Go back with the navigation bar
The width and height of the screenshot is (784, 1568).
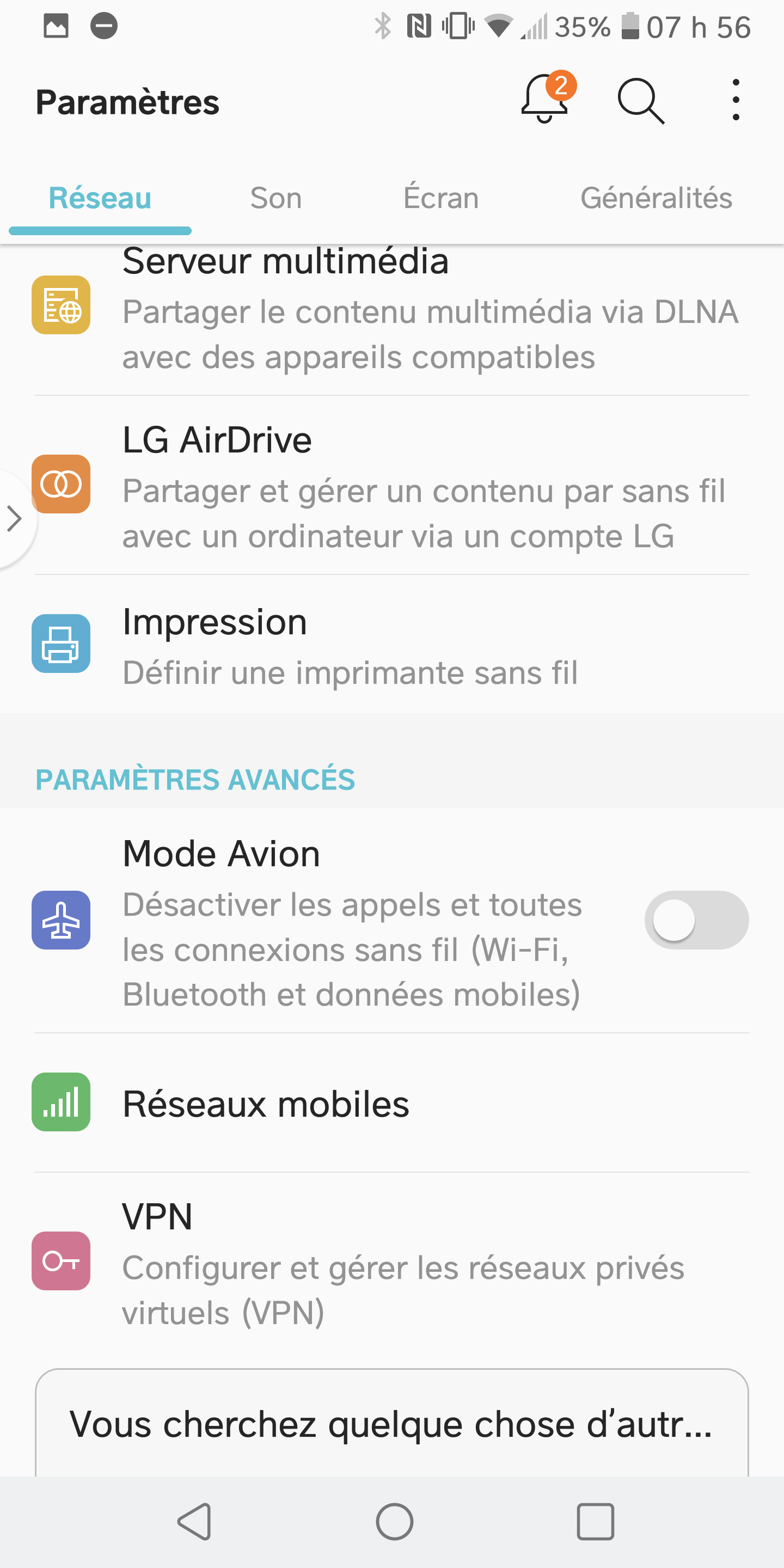pyautogui.click(x=195, y=1521)
